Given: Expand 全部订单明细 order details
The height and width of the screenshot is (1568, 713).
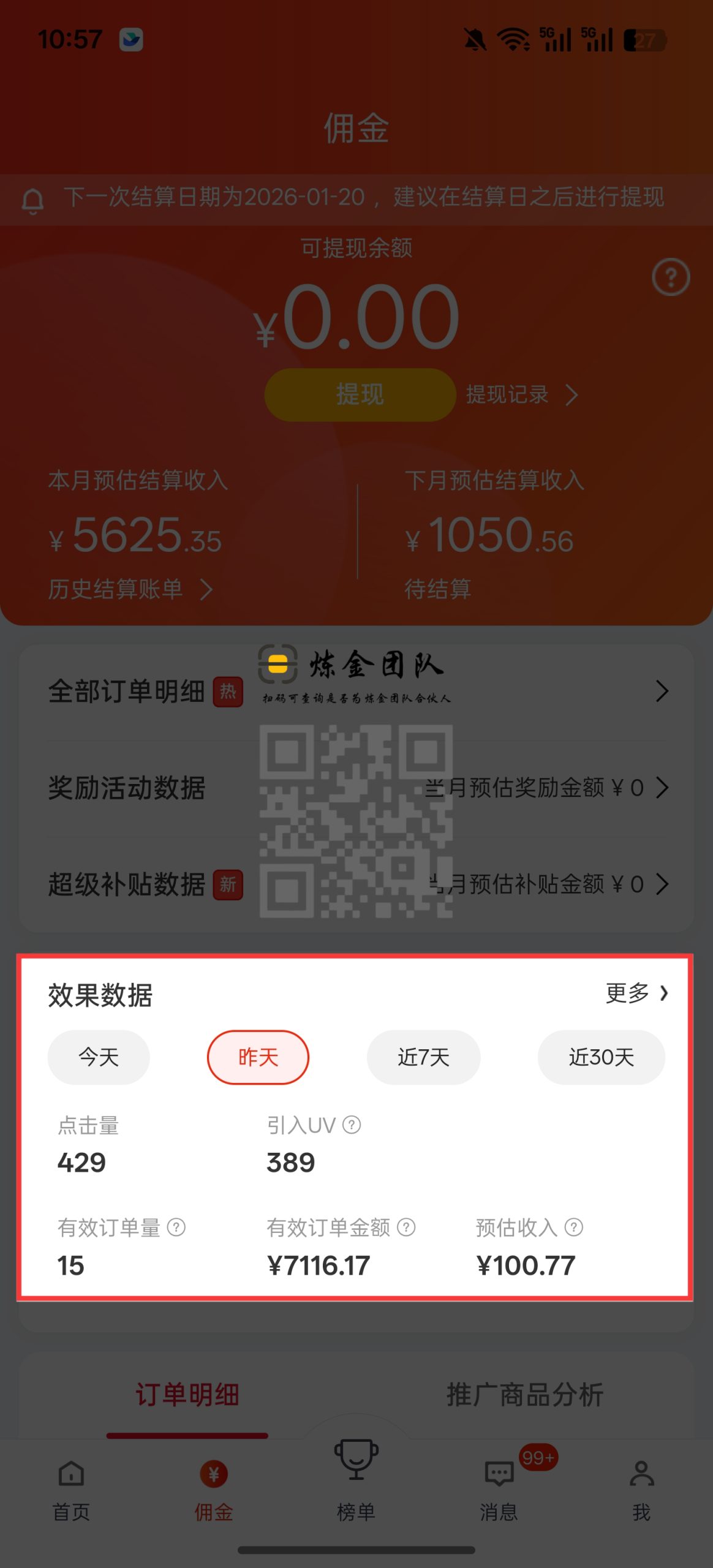Looking at the screenshot, I should [x=129, y=691].
